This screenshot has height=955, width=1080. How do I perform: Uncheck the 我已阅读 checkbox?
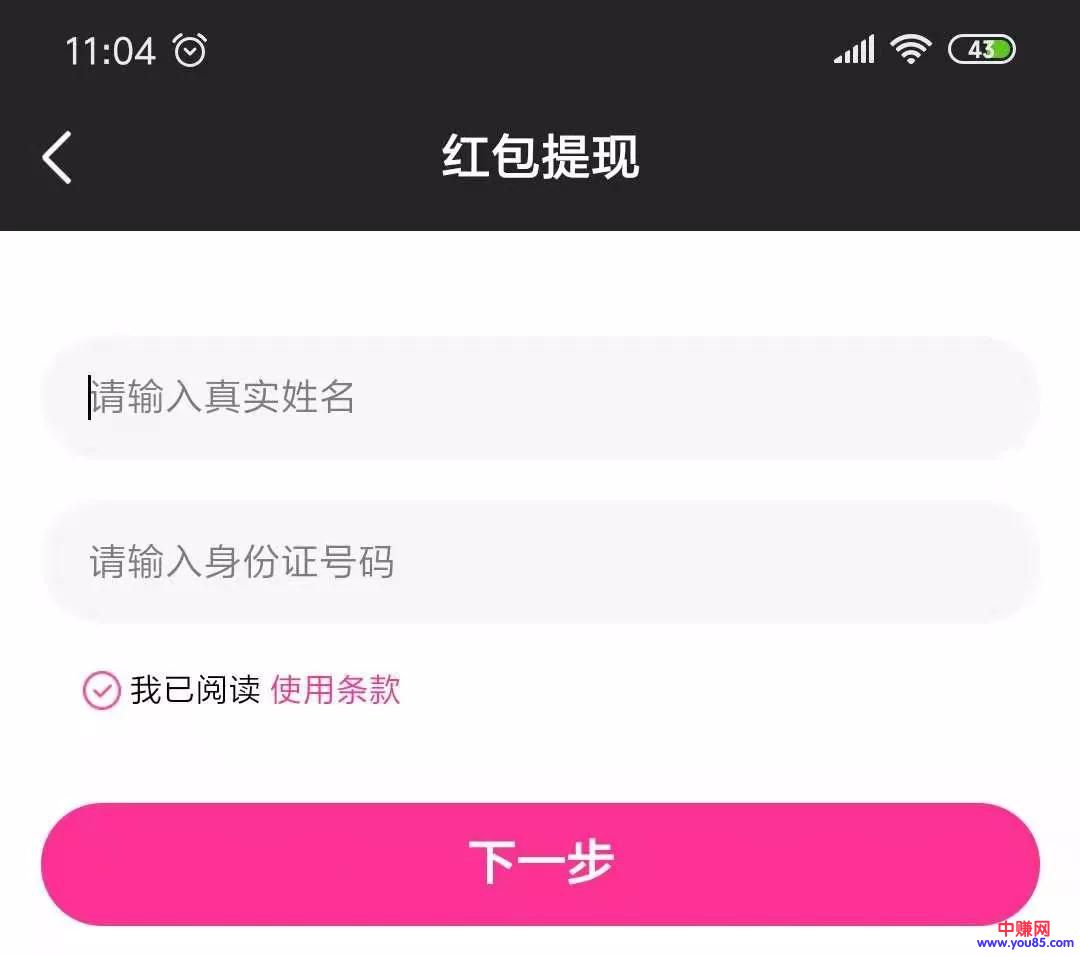coord(101,690)
